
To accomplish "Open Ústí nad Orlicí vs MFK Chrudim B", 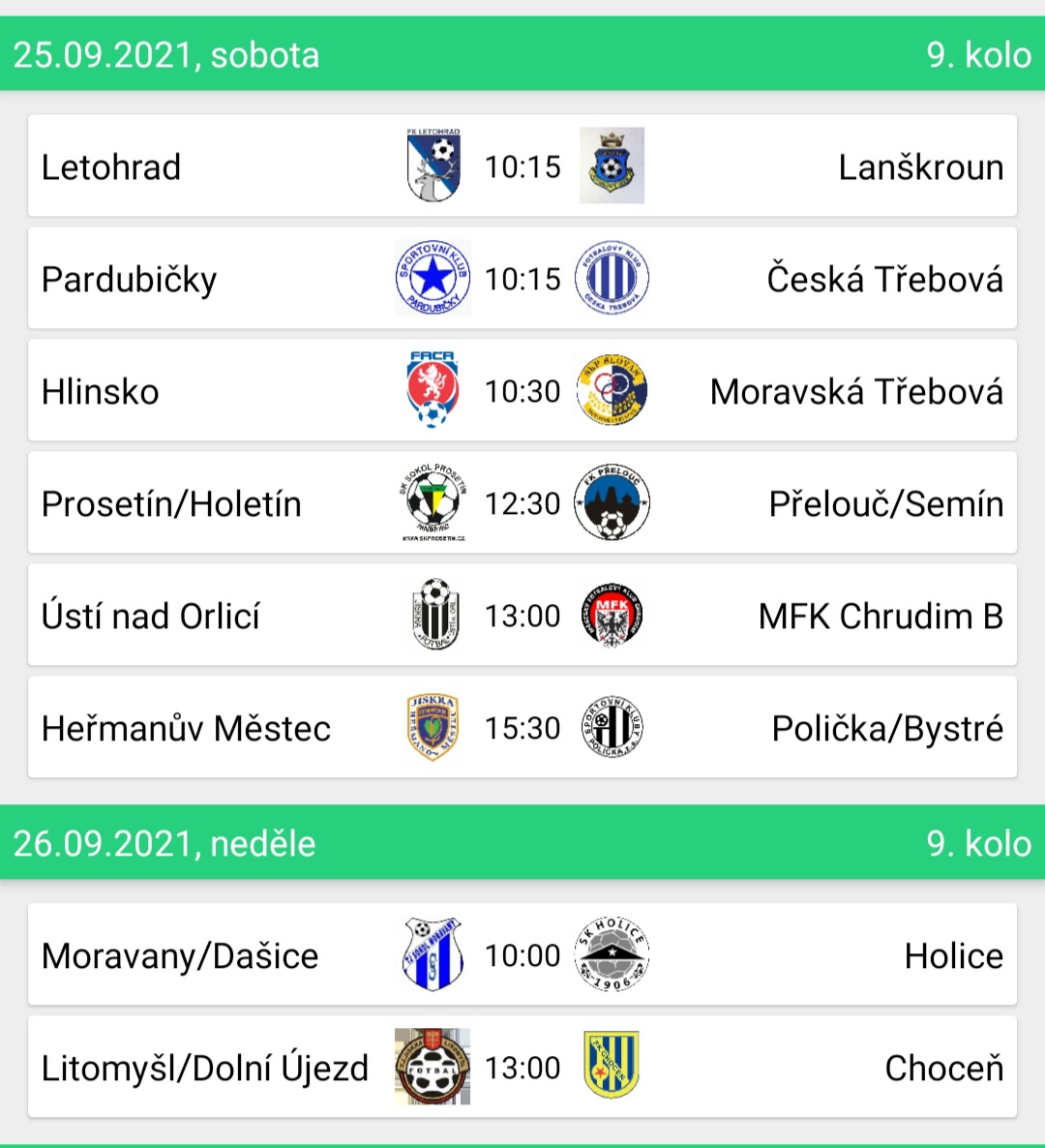I will (522, 616).
